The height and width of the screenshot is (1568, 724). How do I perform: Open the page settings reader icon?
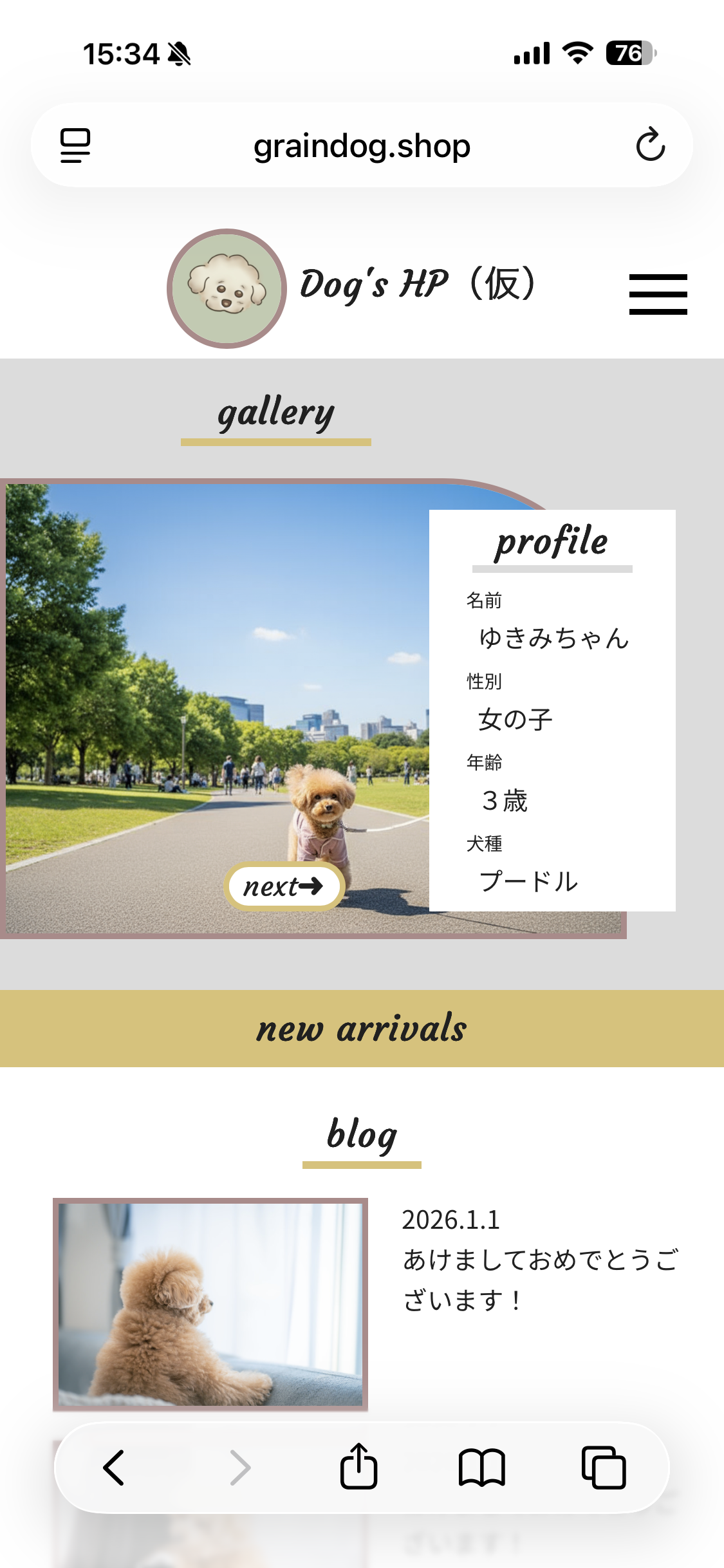(x=75, y=145)
